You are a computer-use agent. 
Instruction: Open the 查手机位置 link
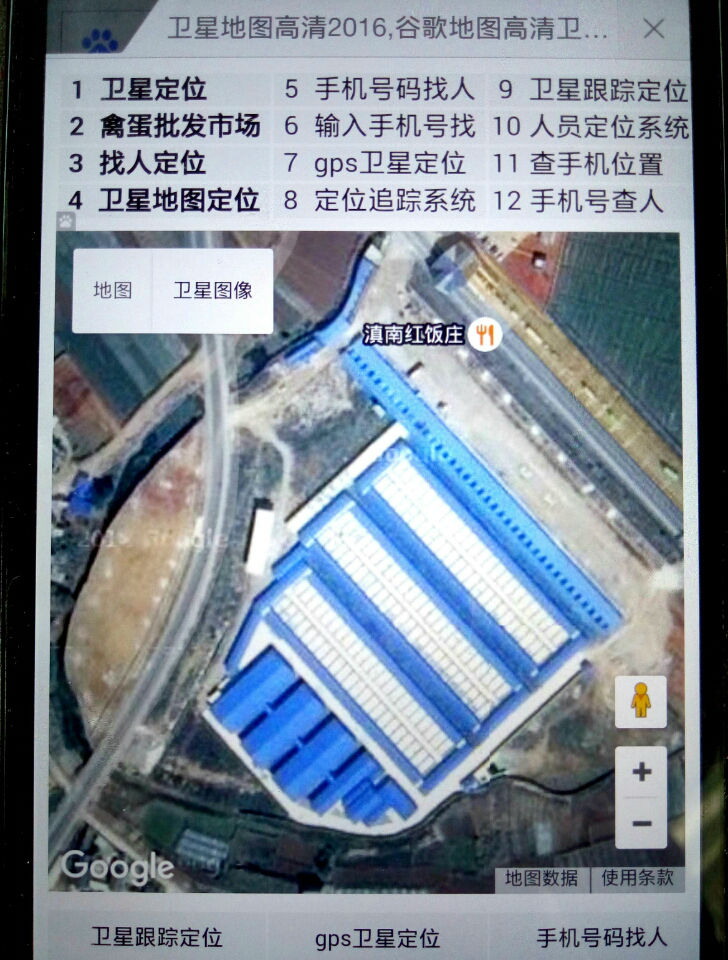596,163
